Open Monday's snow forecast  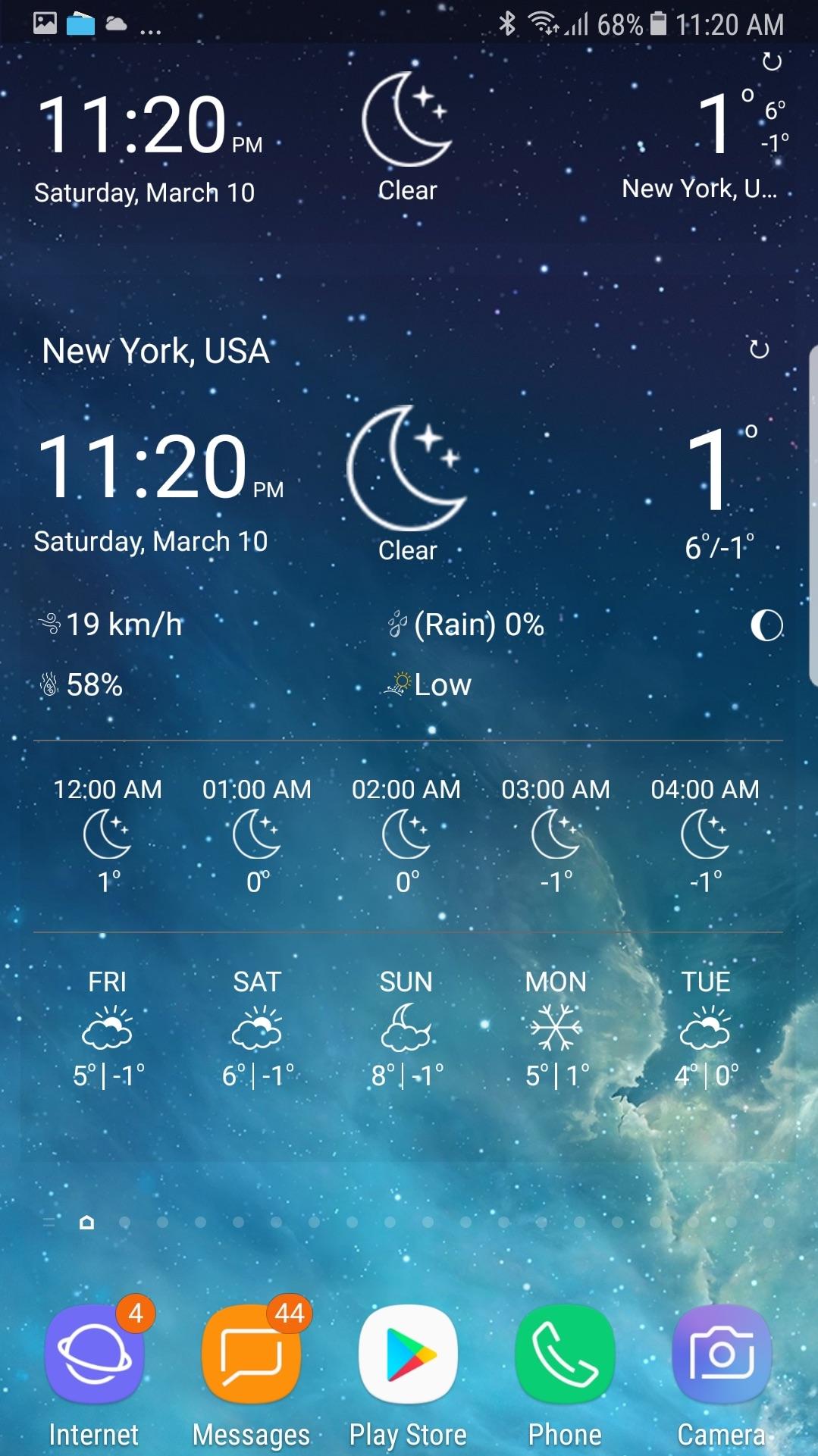[x=556, y=1028]
